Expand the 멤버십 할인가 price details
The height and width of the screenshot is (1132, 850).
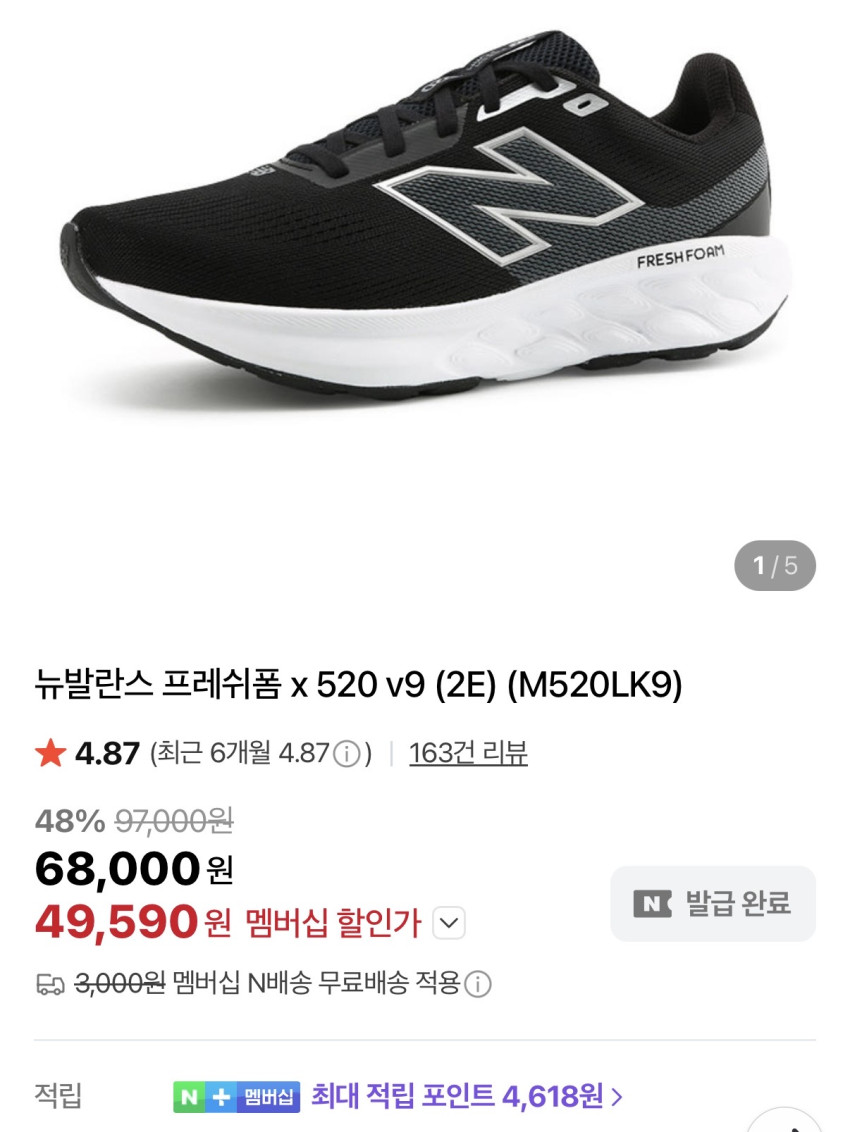coord(449,923)
